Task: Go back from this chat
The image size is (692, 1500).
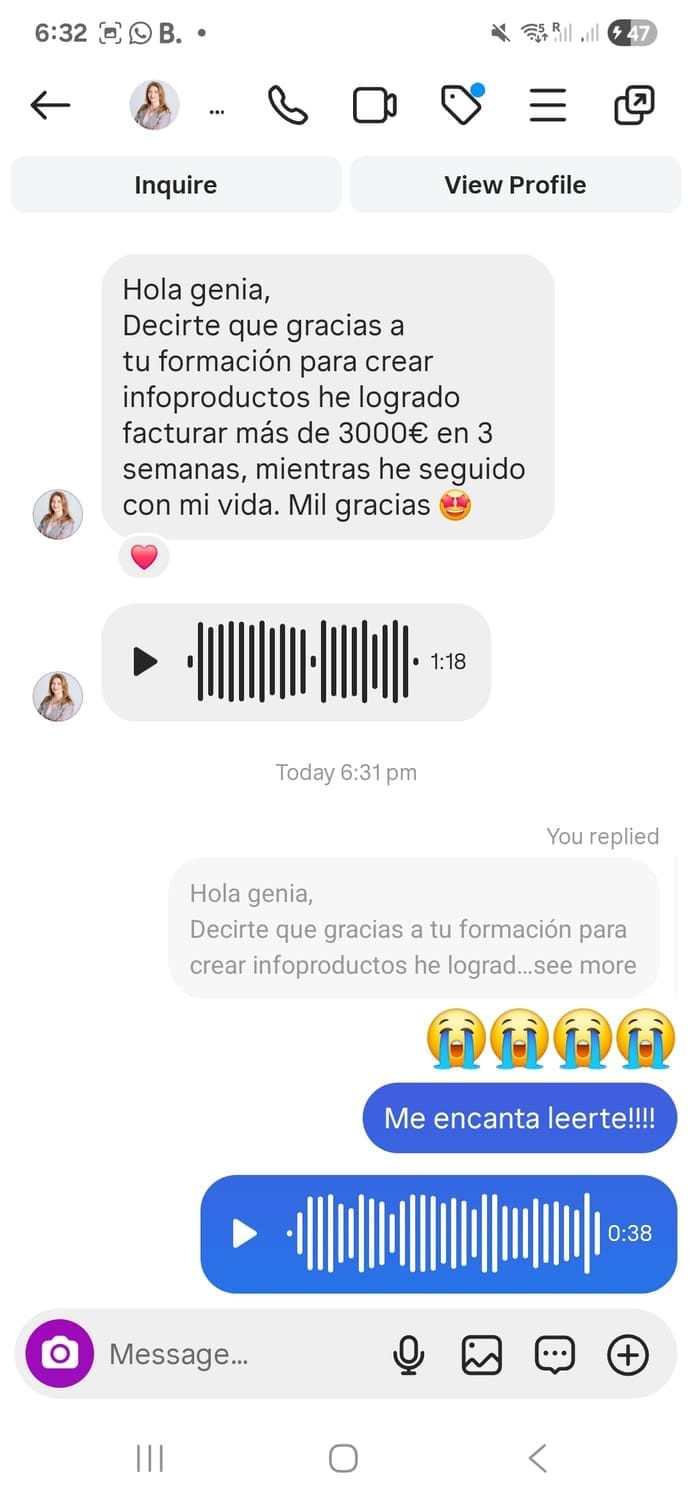Action: point(50,105)
